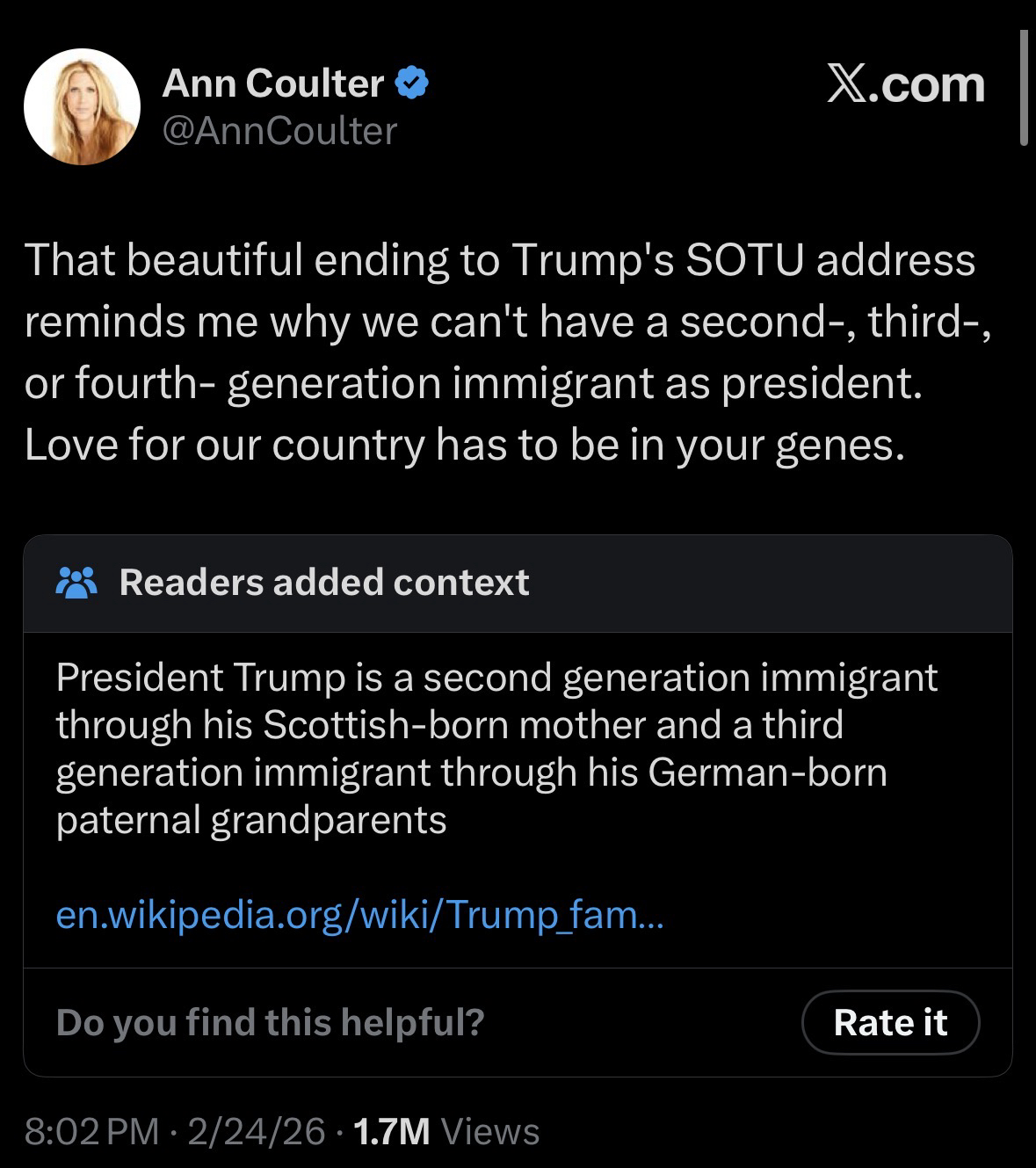Tap the Rate it button
This screenshot has height=1168, width=1036.
(889, 1022)
